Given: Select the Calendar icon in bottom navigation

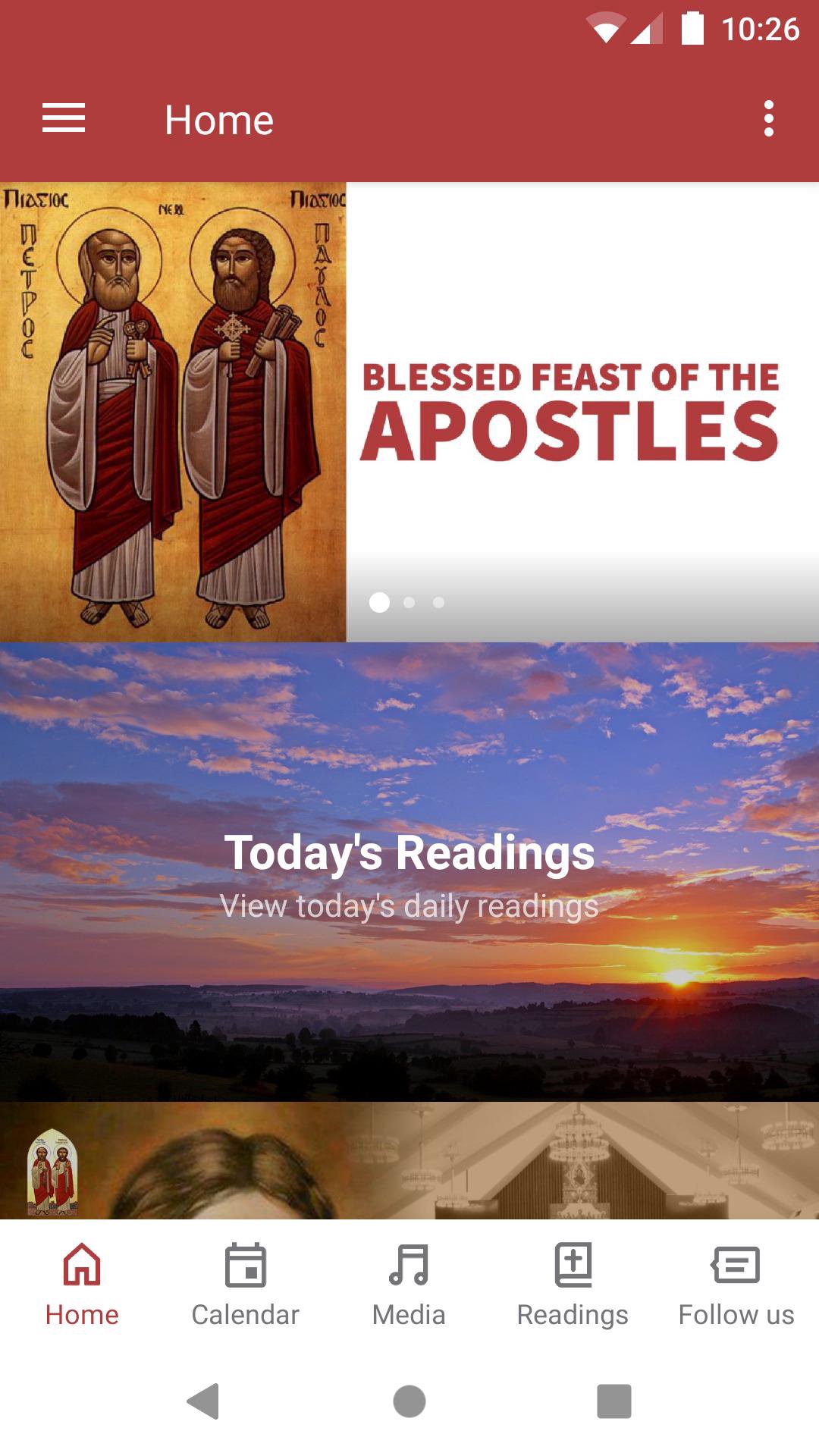Looking at the screenshot, I should pos(245,1265).
